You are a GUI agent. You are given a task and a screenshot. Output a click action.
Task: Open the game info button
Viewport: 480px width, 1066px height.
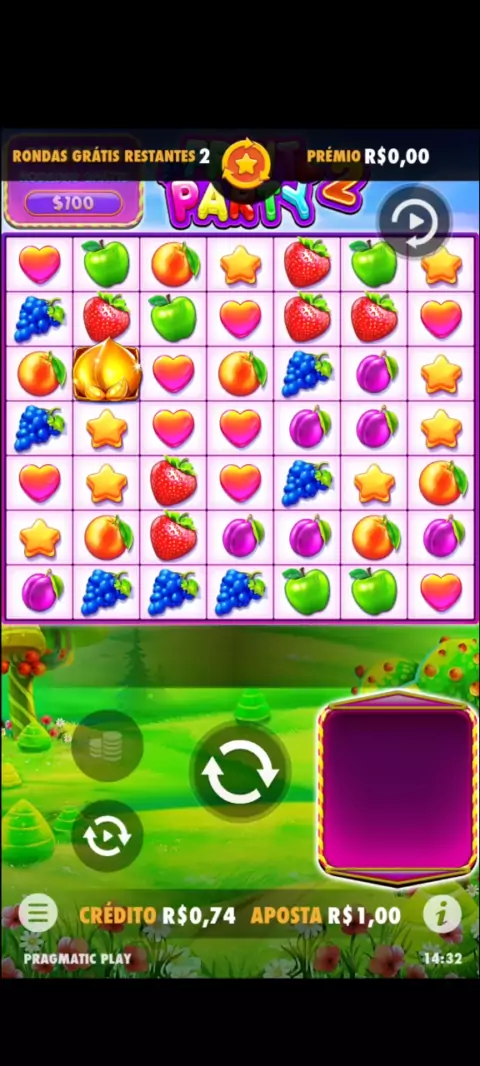click(x=442, y=914)
